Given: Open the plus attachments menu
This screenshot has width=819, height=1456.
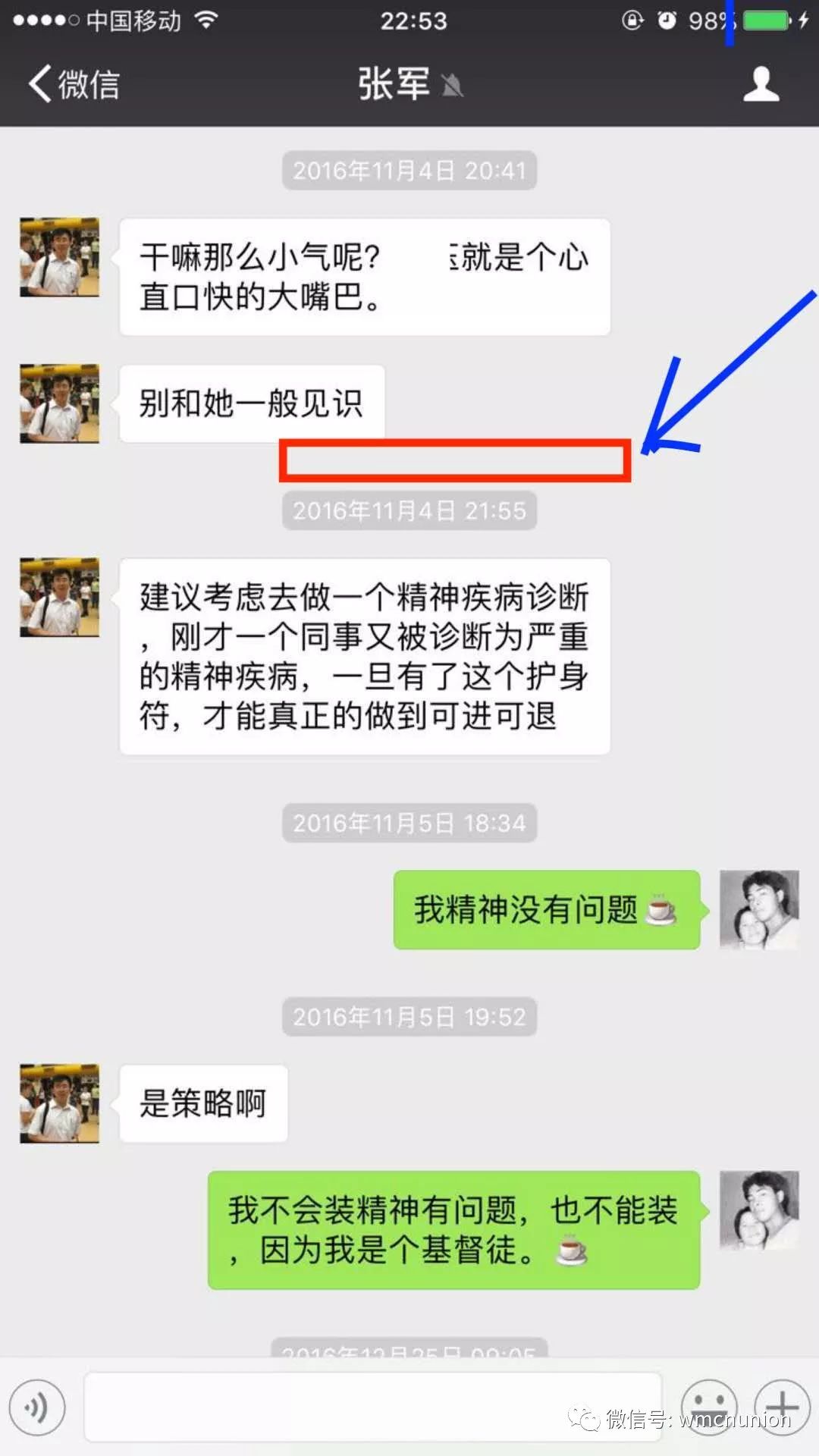Looking at the screenshot, I should (x=782, y=1407).
